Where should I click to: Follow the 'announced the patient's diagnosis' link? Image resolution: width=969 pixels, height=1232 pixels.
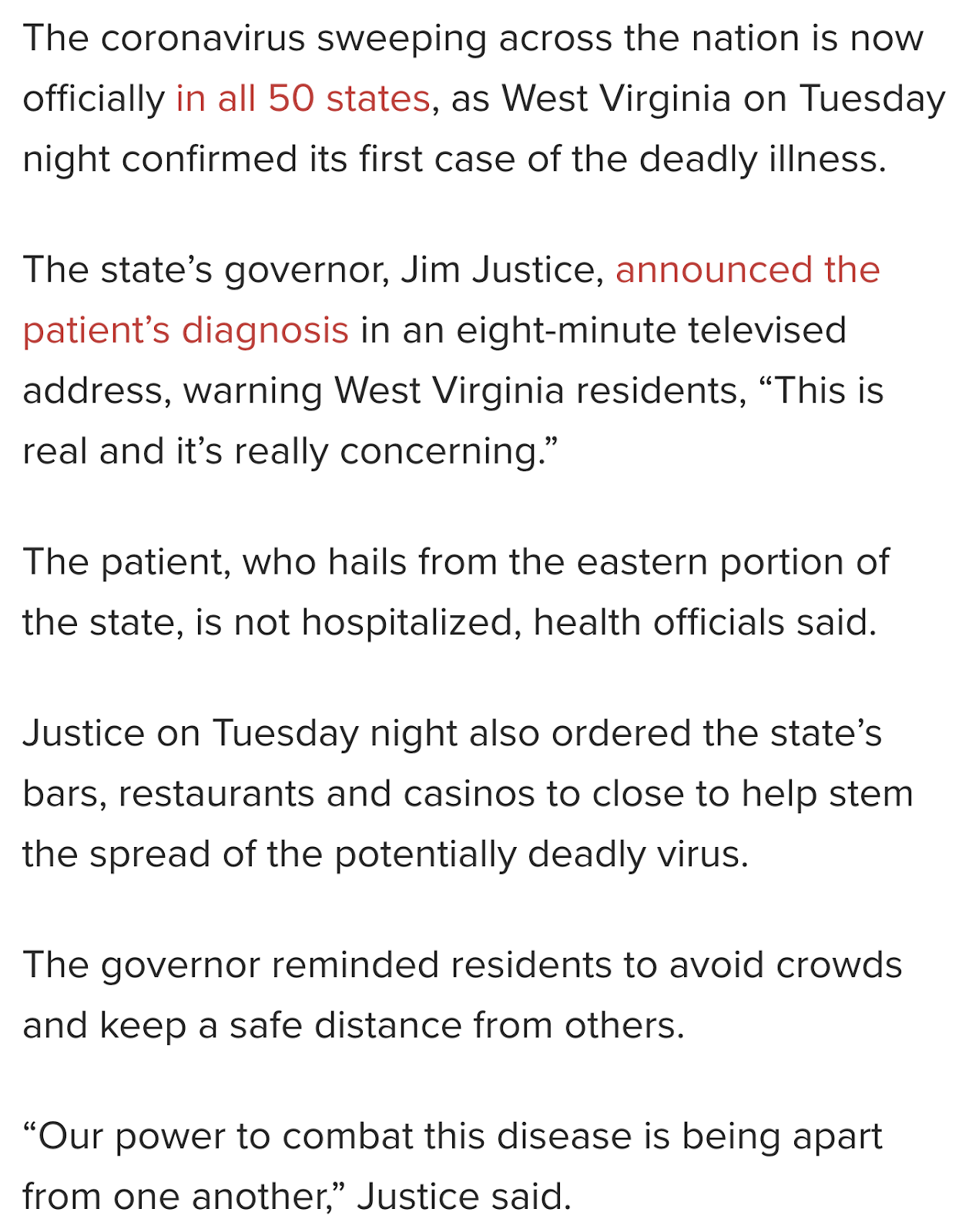click(x=746, y=270)
